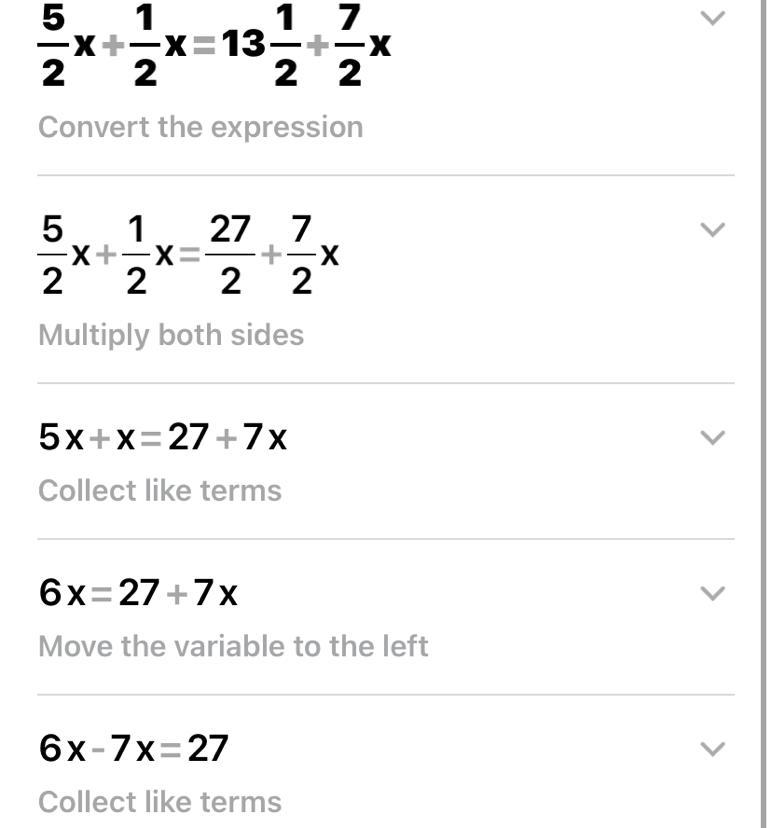Expand the 'Multiply both sides' step
Screen dimensions: 772x828
coord(712,230)
